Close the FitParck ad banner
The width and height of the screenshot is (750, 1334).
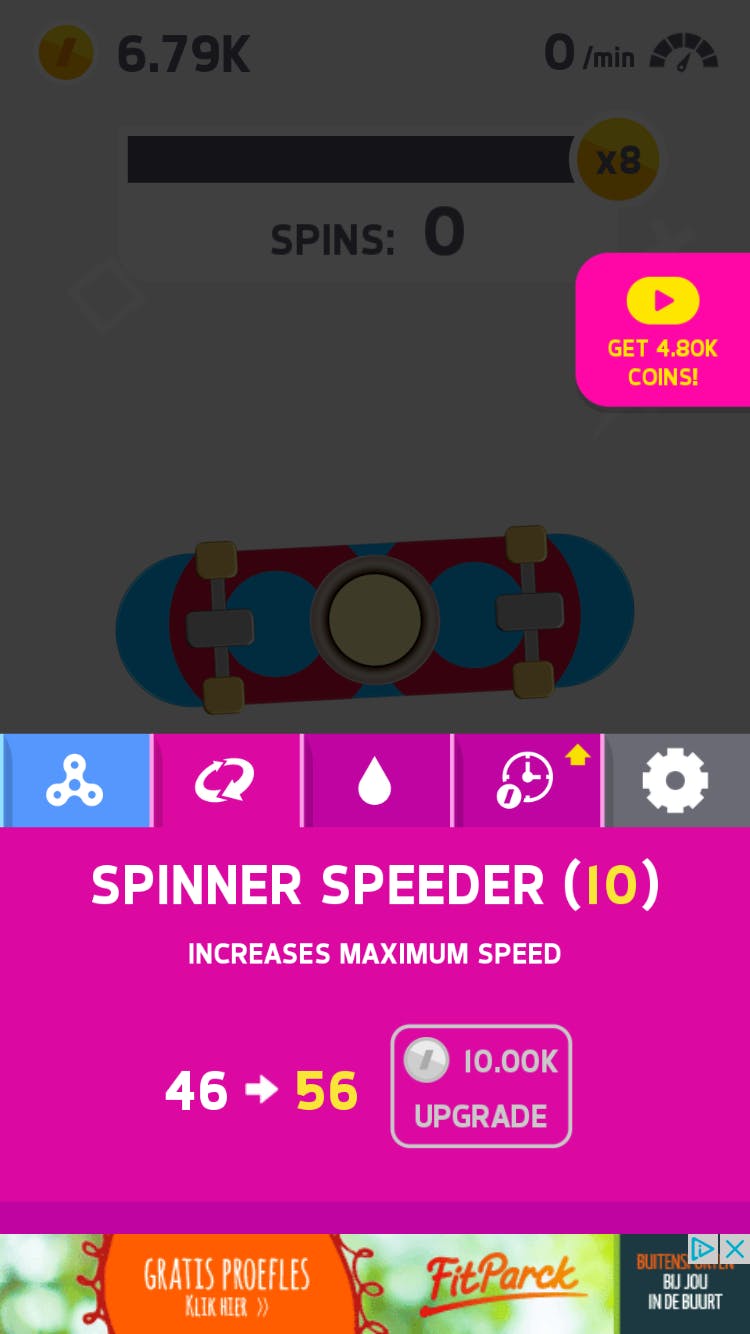click(735, 1248)
